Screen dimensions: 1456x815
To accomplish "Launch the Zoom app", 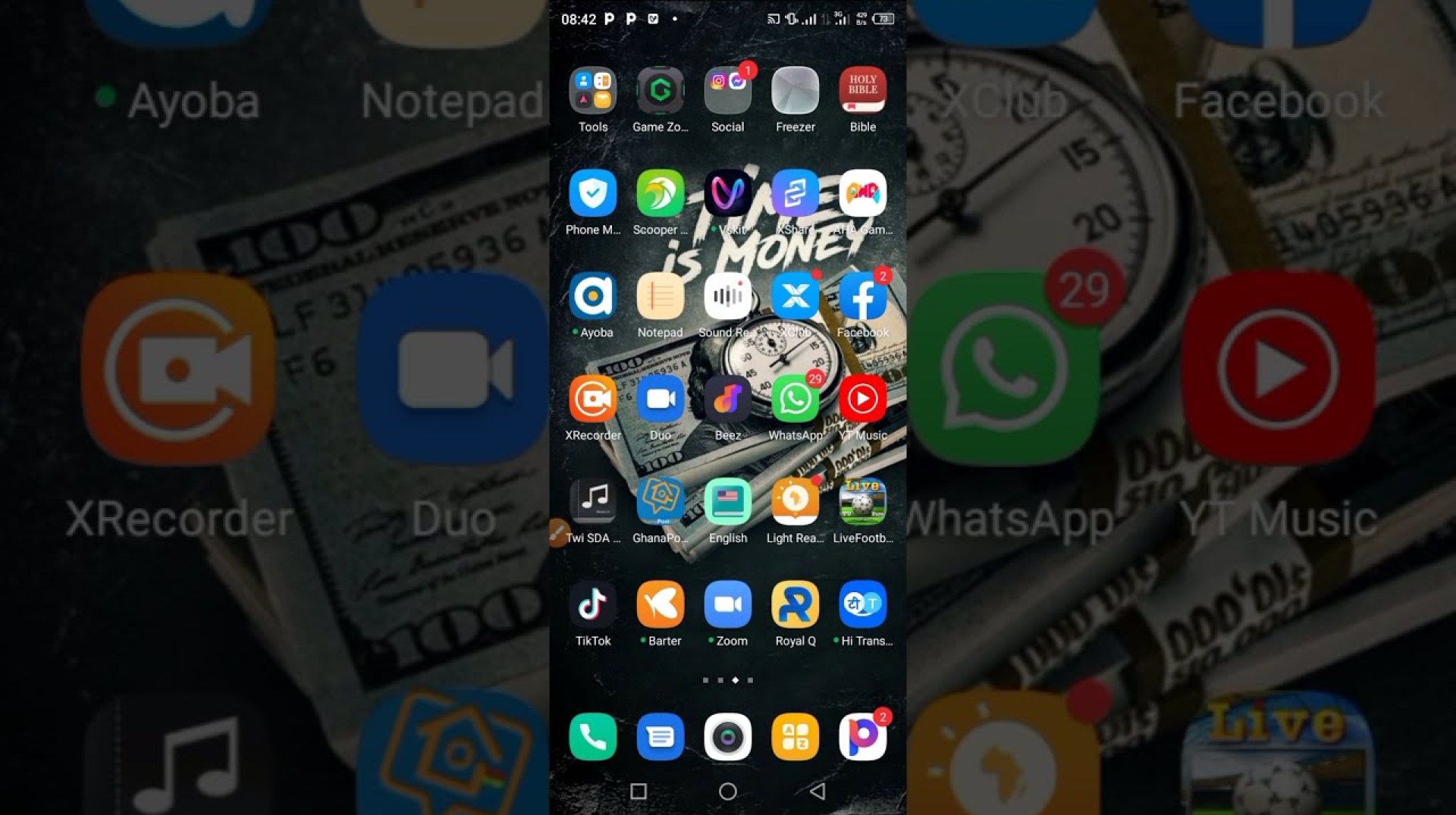I will tap(727, 604).
